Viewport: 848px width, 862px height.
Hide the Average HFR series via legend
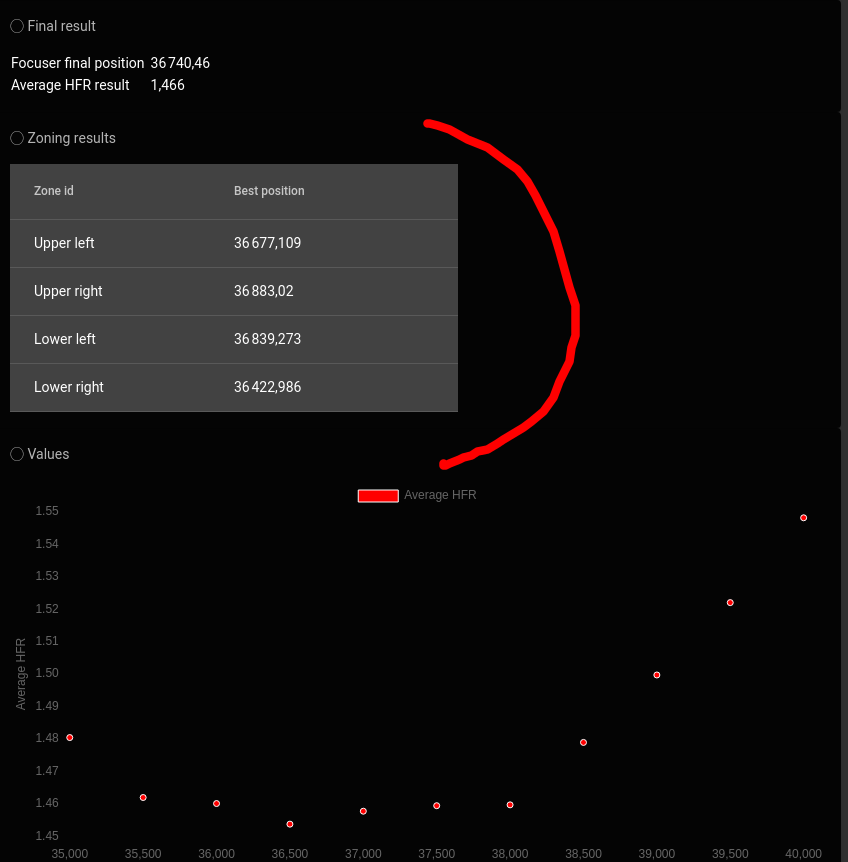[379, 495]
